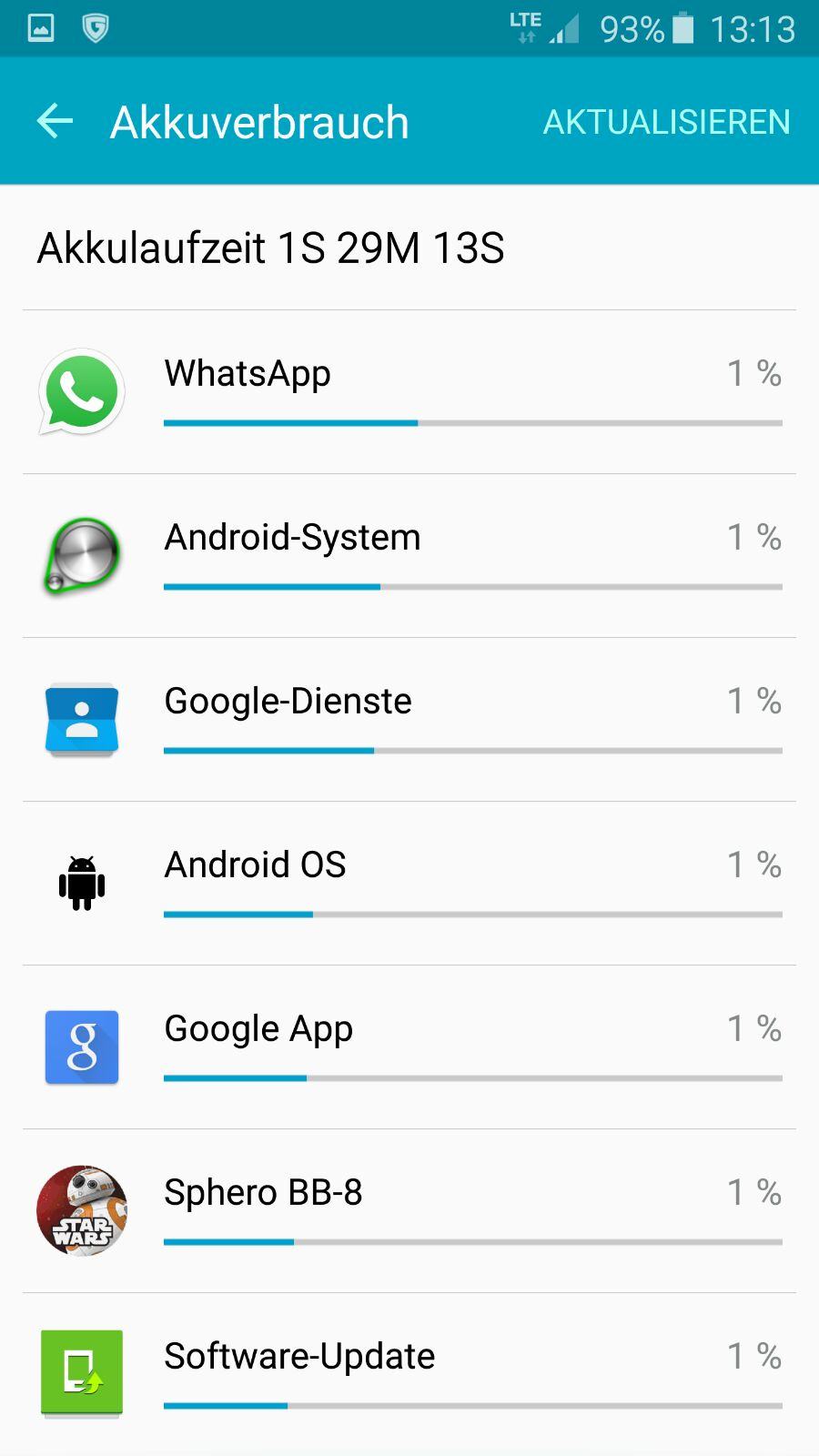
Task: Open the Google App usage row
Action: pos(409,1047)
